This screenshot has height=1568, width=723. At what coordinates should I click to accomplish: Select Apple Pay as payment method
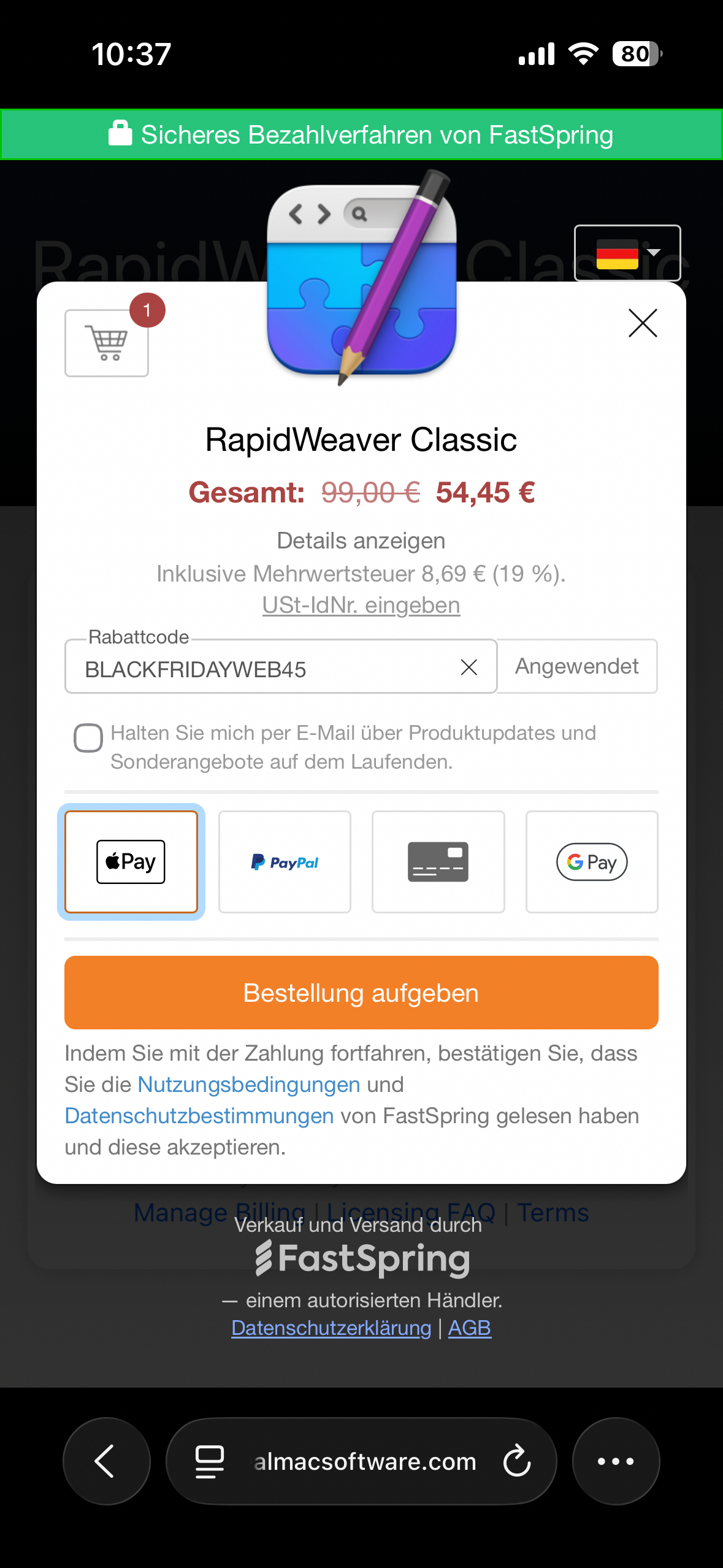click(x=131, y=862)
